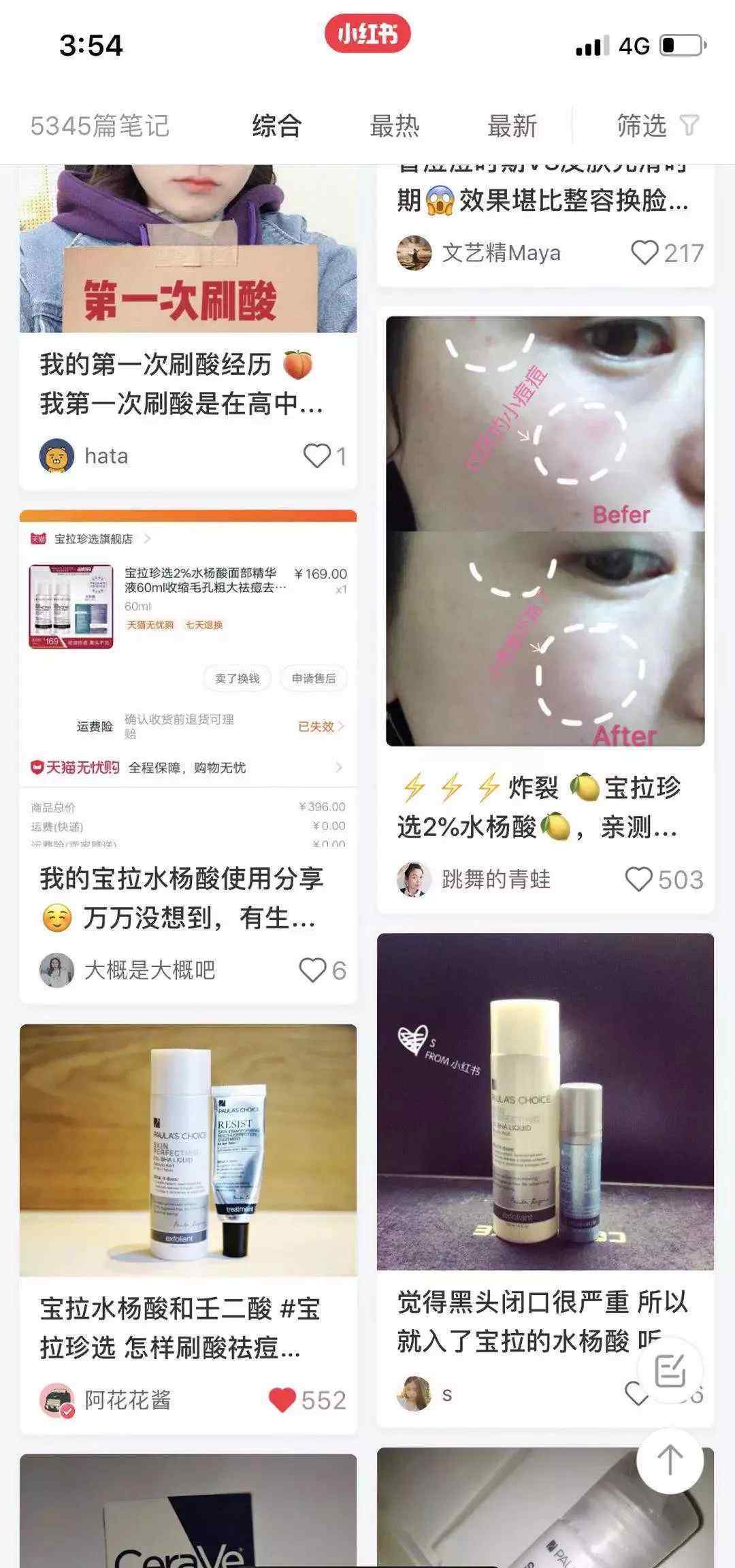
Task: View 文艺精Maya's profile avatar
Action: point(414,253)
